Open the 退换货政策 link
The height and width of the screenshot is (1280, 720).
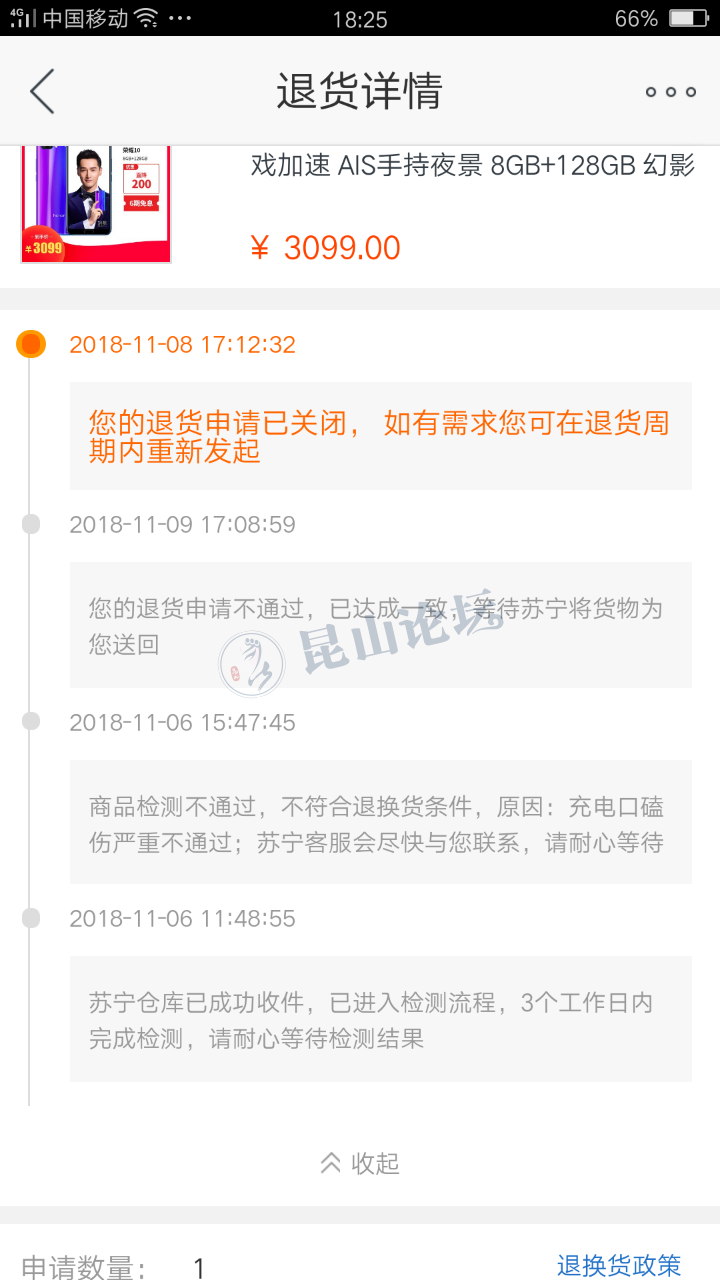coord(618,1265)
